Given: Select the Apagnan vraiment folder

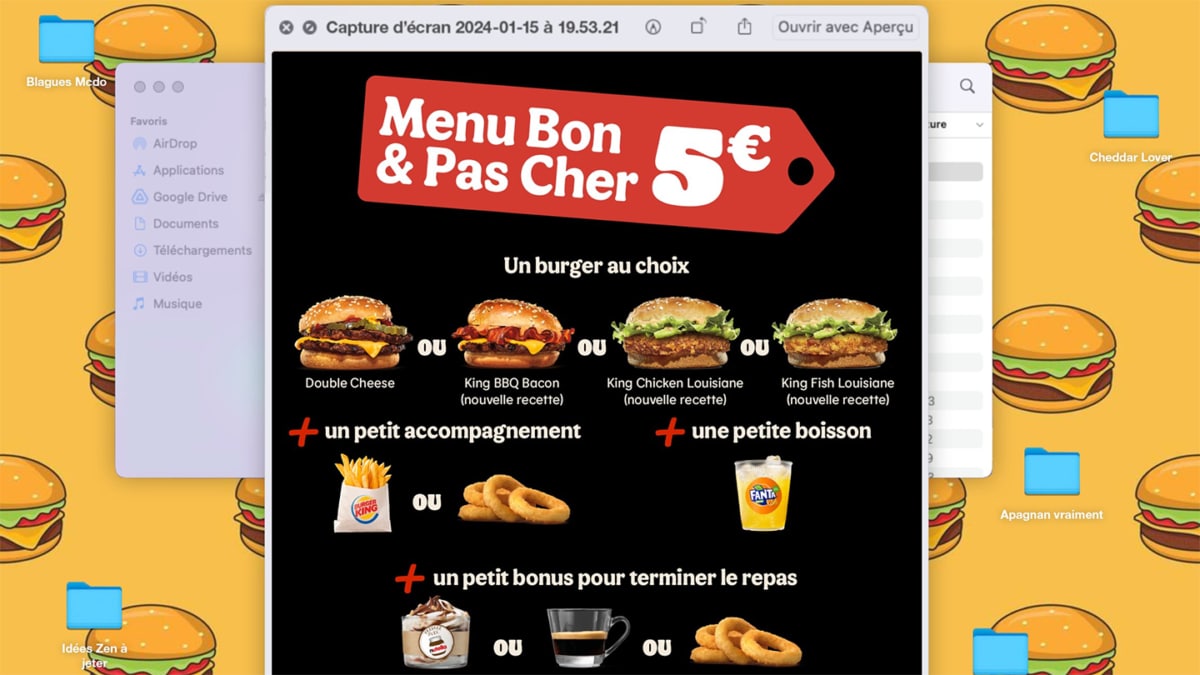Looking at the screenshot, I should coord(1051,472).
